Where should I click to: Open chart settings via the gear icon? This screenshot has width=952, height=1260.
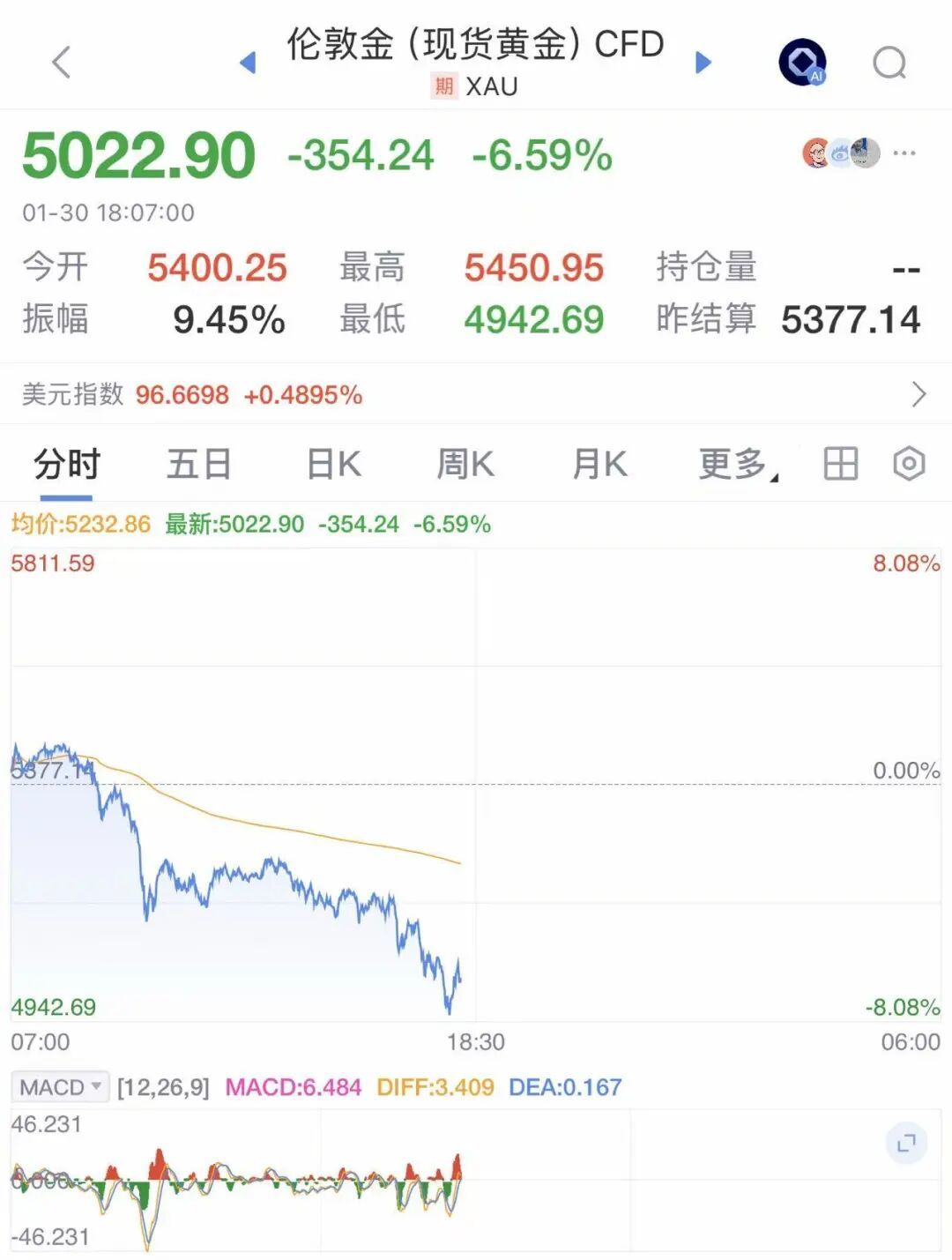908,463
